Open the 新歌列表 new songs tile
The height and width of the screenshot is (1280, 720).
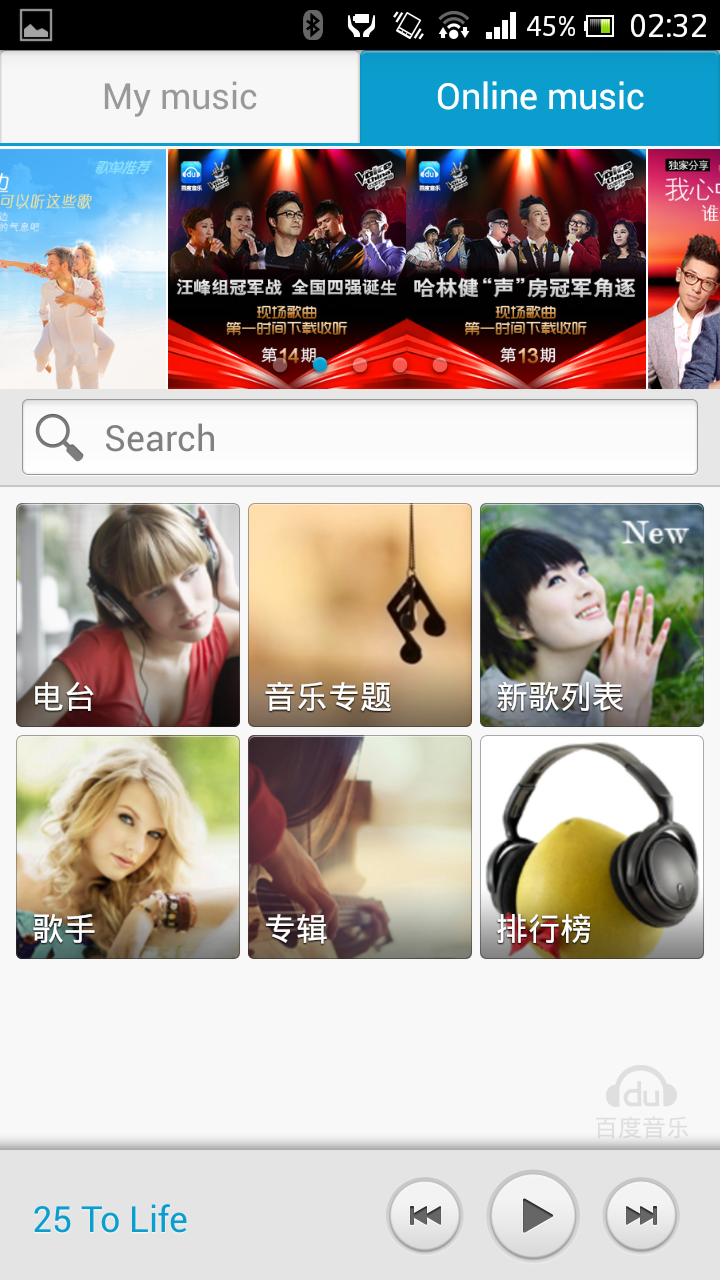pyautogui.click(x=592, y=615)
